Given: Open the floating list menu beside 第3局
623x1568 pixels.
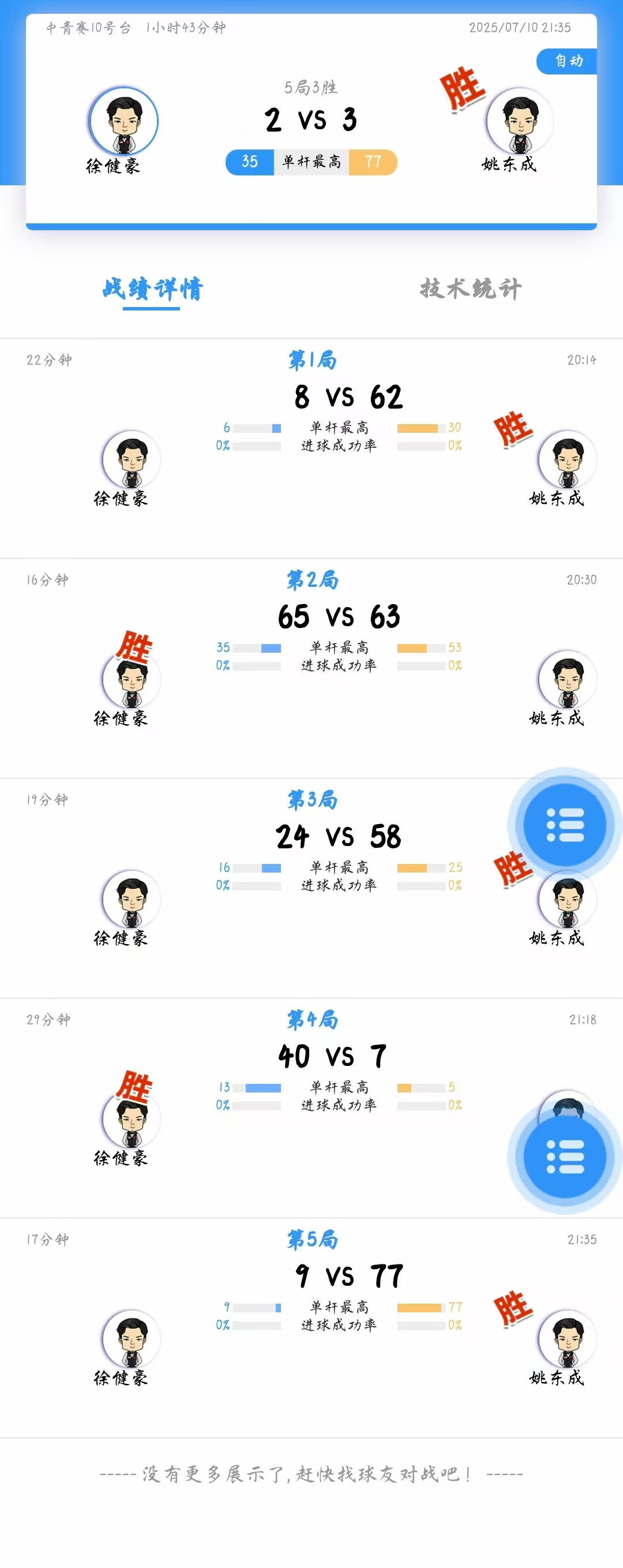Looking at the screenshot, I should point(565,825).
